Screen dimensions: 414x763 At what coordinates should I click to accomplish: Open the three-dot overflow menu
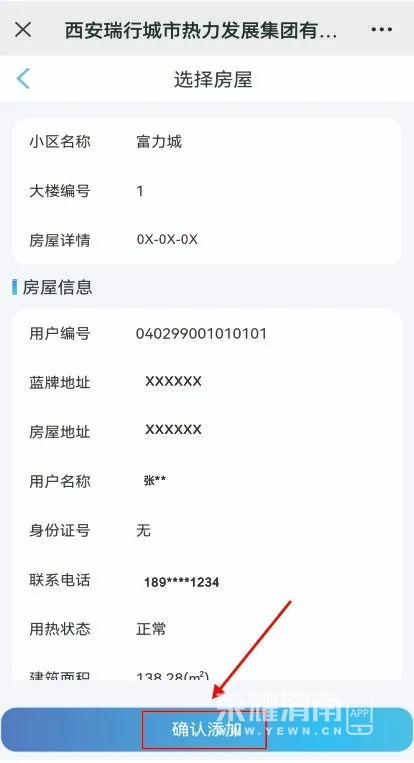coord(381,30)
